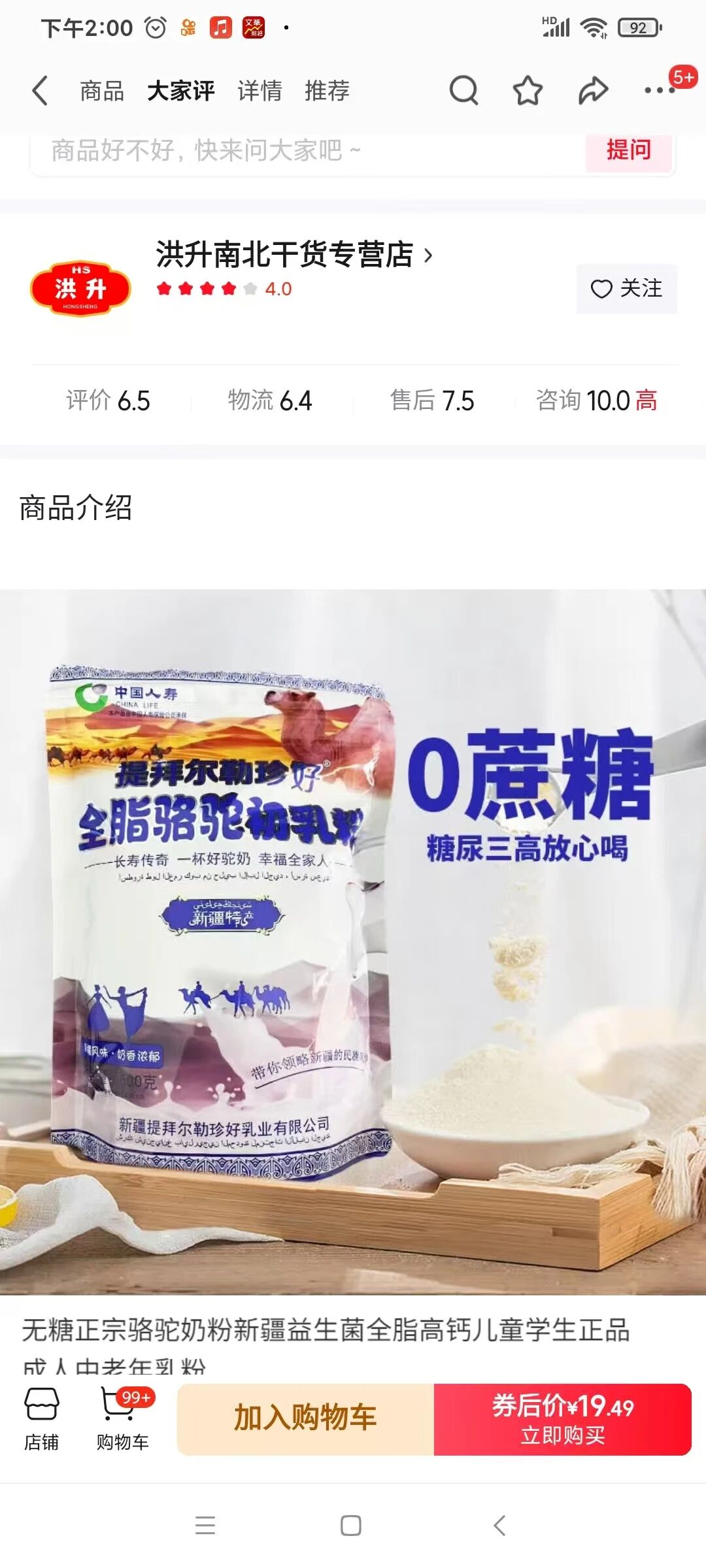
Task: Switch to the 大家评 tab
Action: [x=181, y=91]
